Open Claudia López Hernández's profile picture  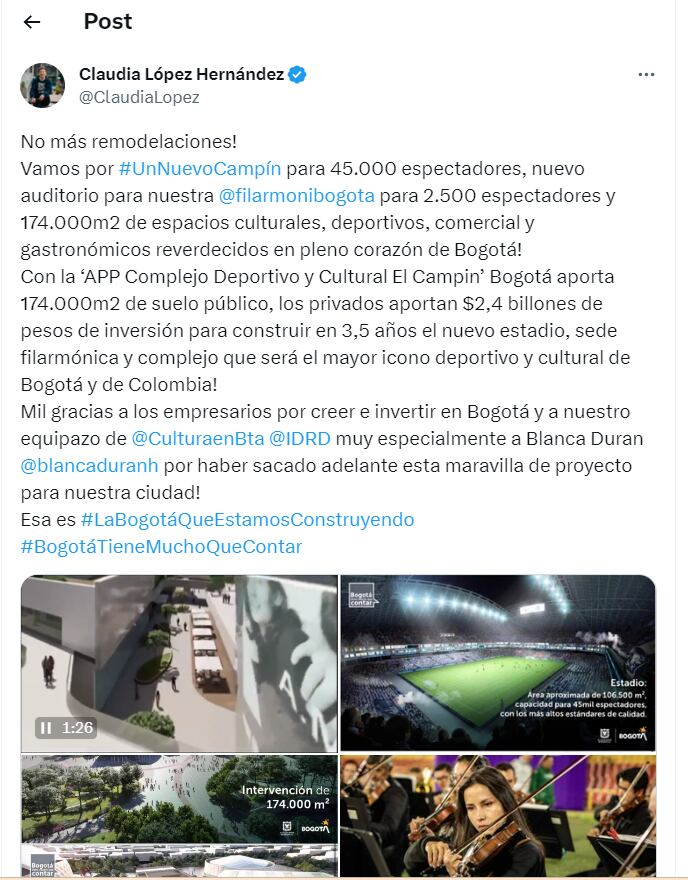[43, 85]
